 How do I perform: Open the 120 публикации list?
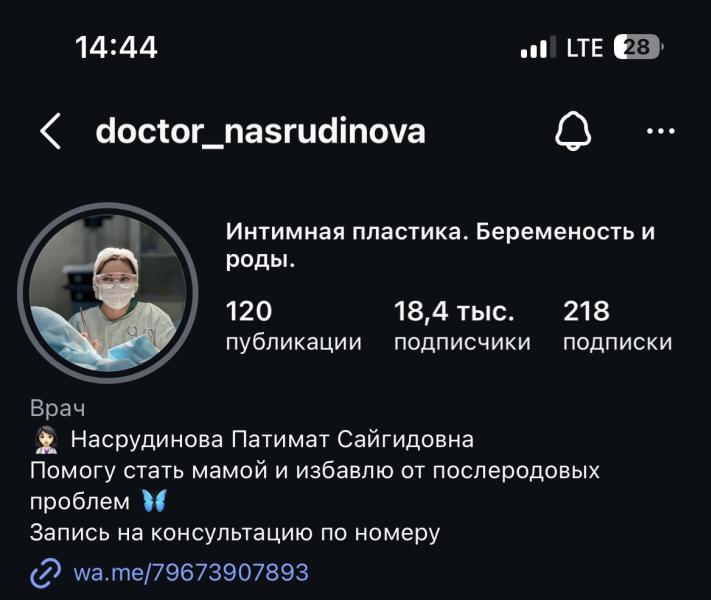pyautogui.click(x=293, y=326)
